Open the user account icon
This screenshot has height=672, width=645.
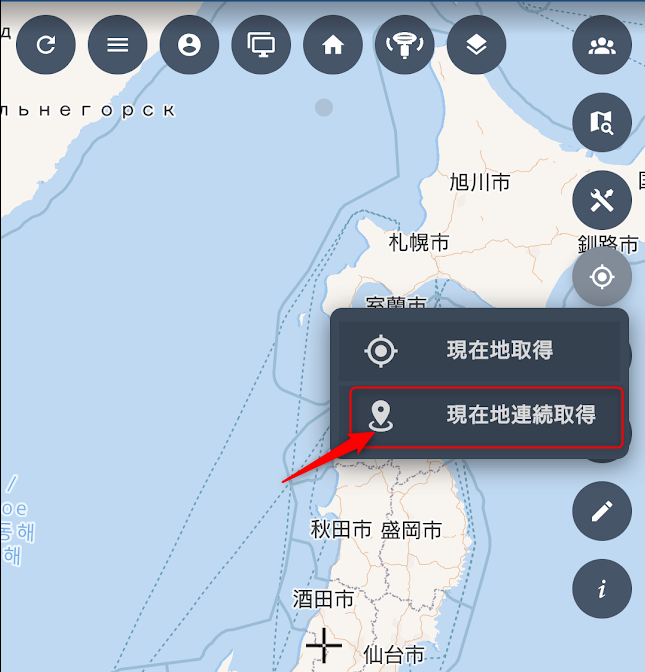point(189,44)
